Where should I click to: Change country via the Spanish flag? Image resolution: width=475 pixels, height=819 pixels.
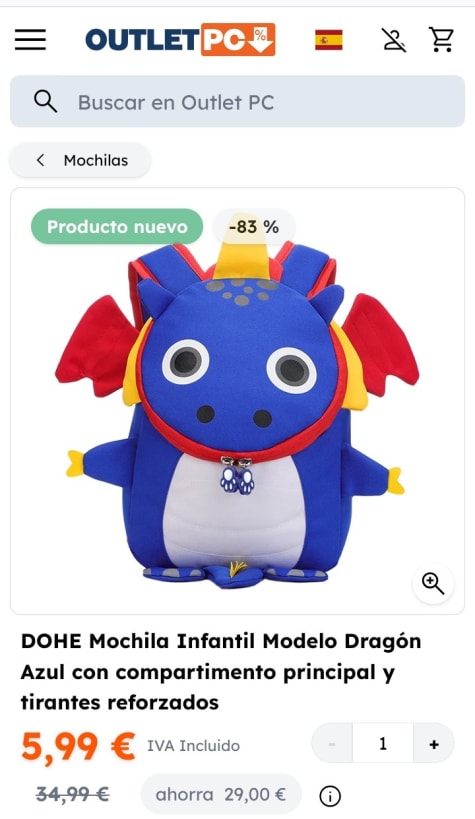(x=329, y=40)
